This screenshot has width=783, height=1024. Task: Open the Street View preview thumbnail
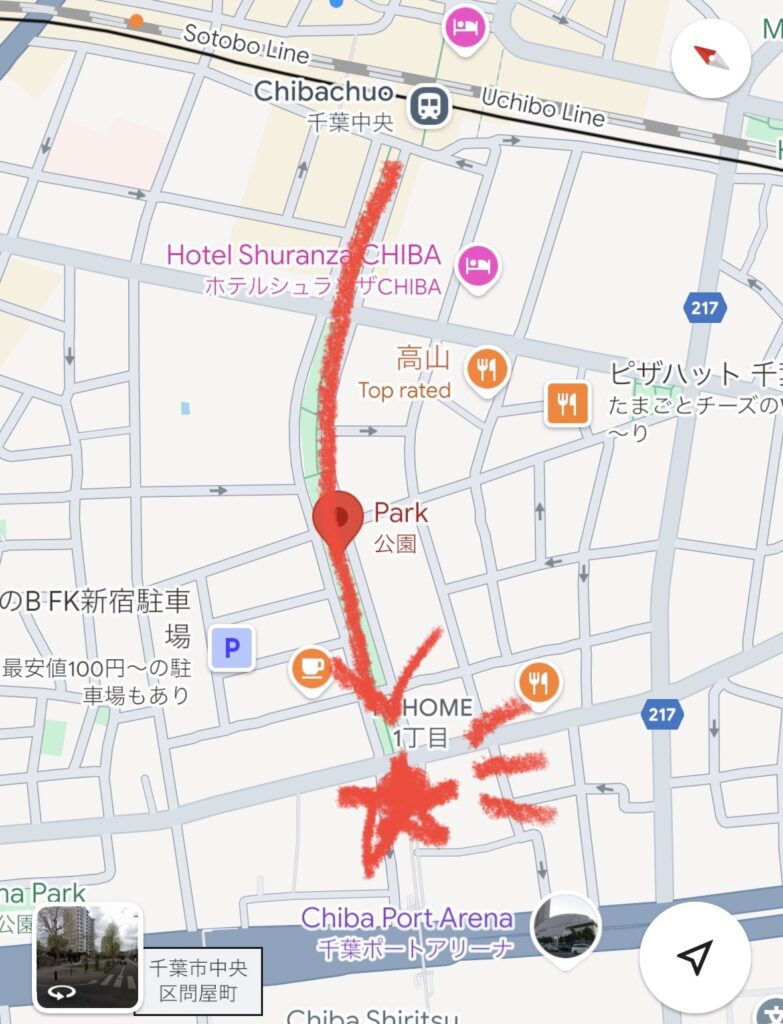88,955
